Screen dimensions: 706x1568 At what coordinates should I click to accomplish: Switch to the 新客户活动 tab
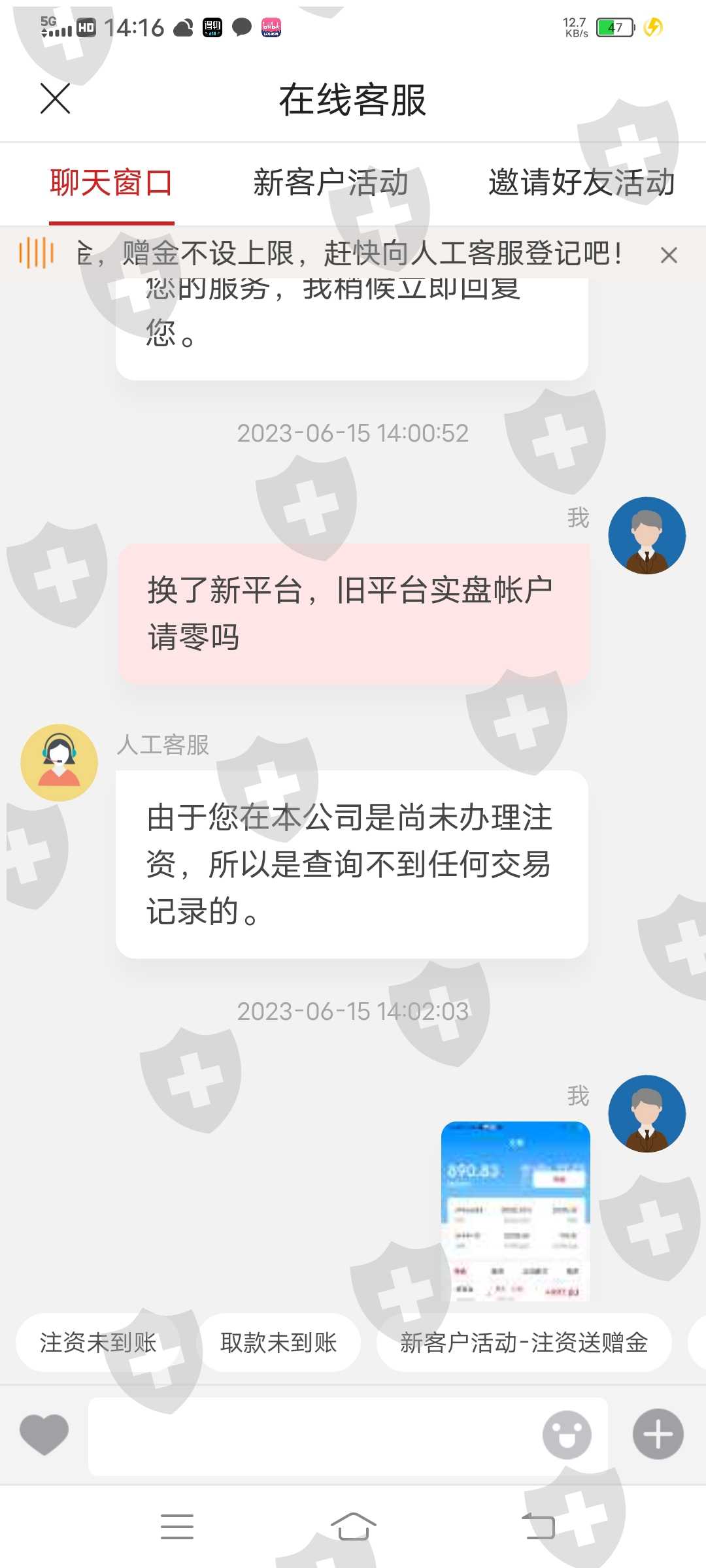tap(331, 182)
